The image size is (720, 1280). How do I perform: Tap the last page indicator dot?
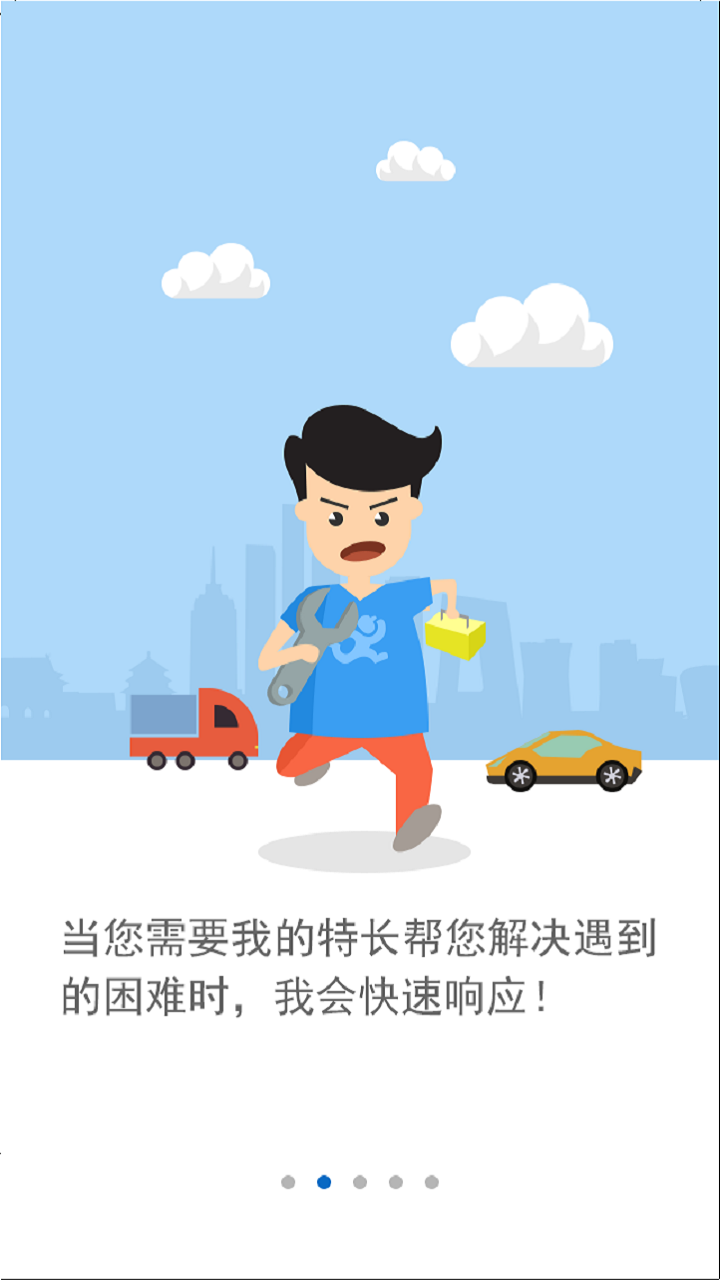[x=432, y=1182]
